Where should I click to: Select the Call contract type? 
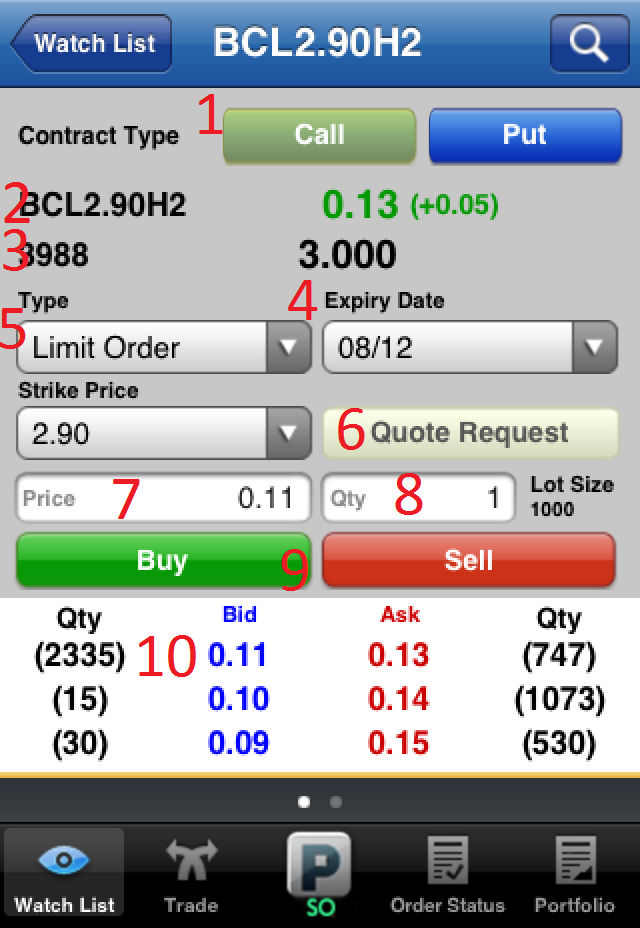tap(319, 136)
